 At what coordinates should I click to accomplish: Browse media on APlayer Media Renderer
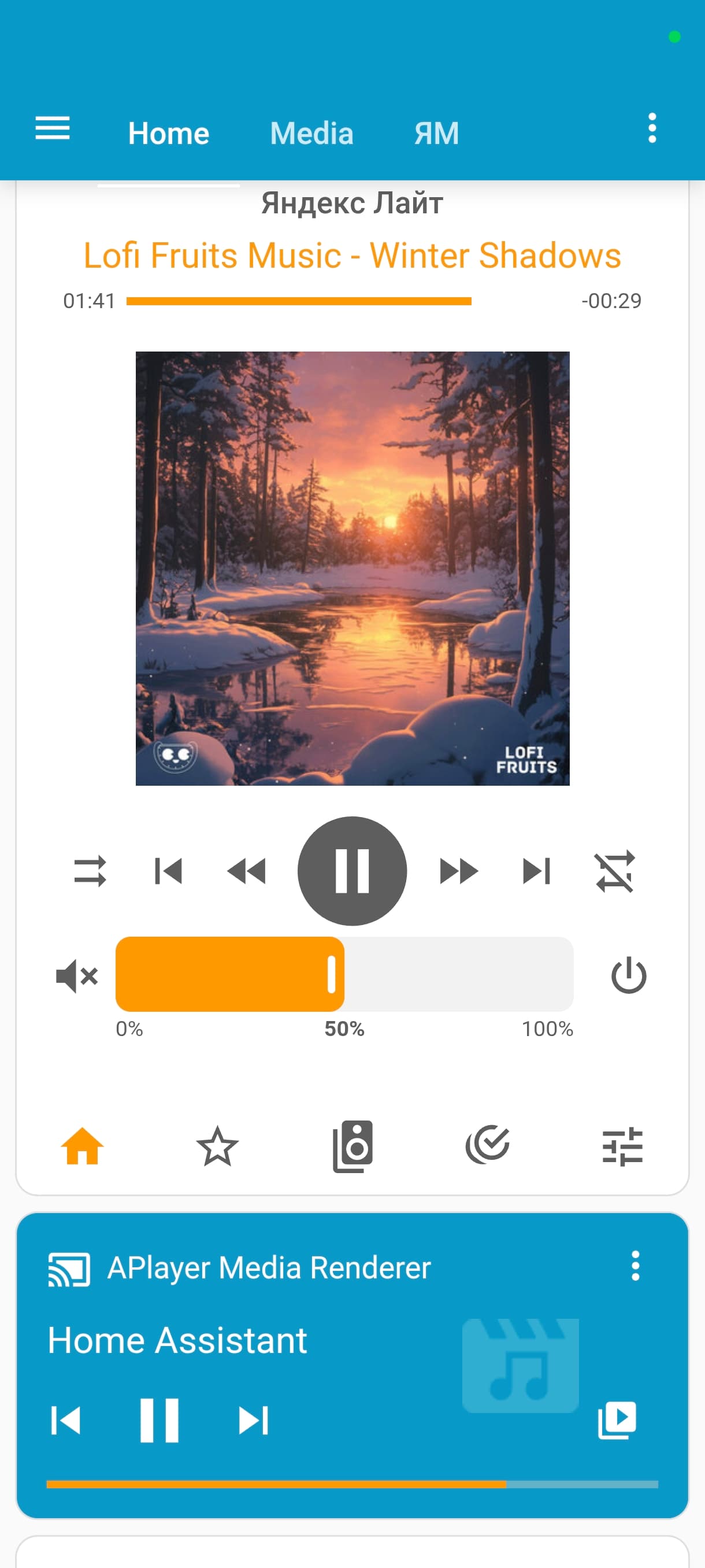click(x=617, y=1420)
